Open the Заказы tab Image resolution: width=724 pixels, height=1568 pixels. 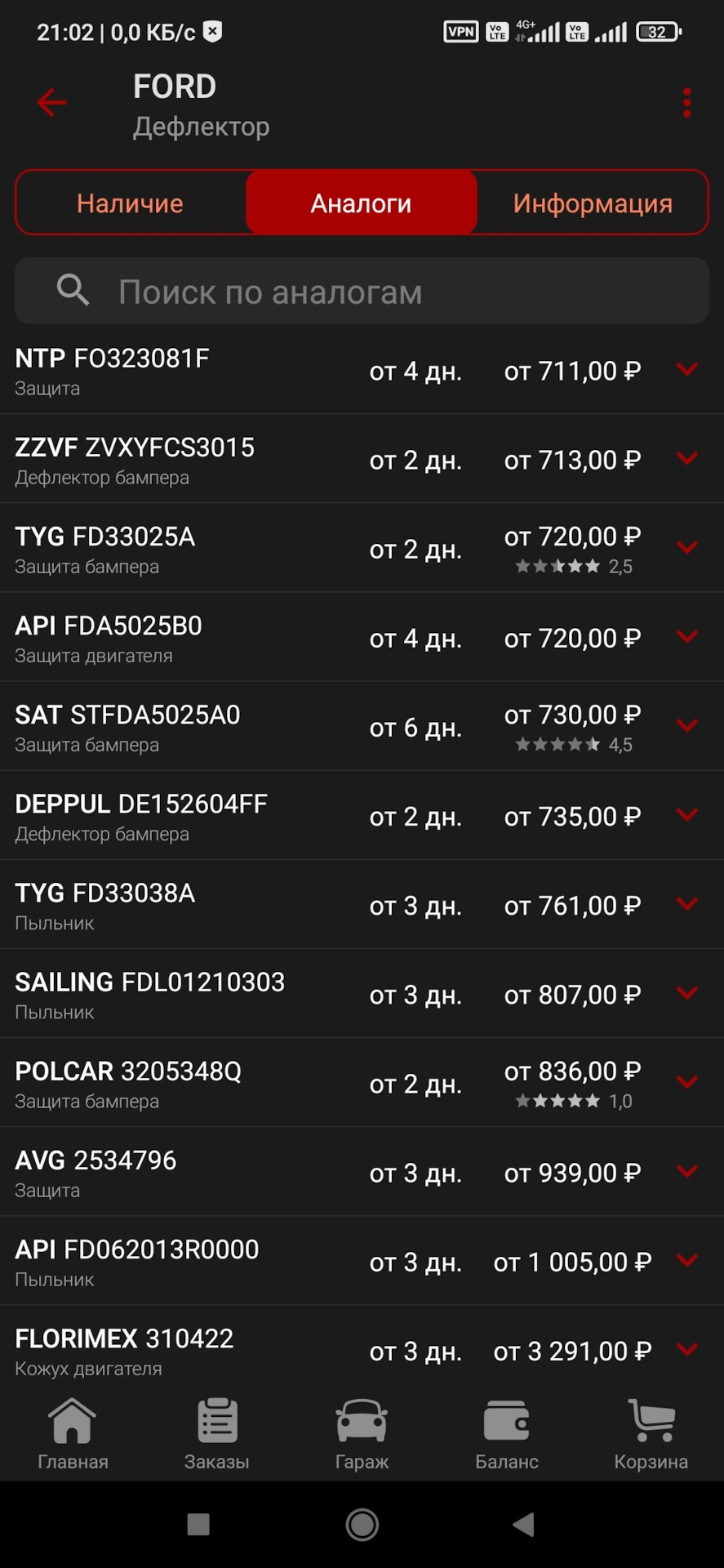(217, 1433)
